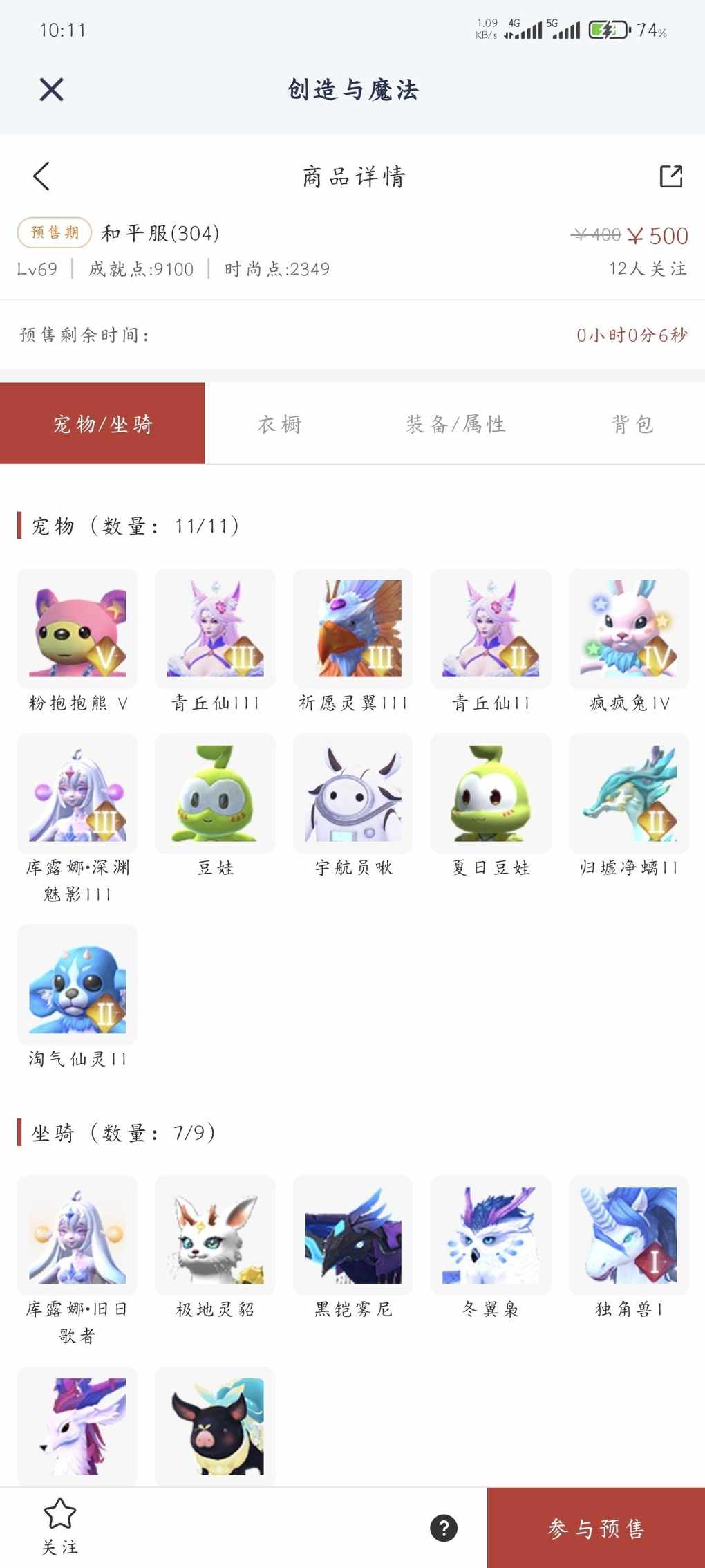Select the 宠物/坐骑 tab

coord(102,424)
